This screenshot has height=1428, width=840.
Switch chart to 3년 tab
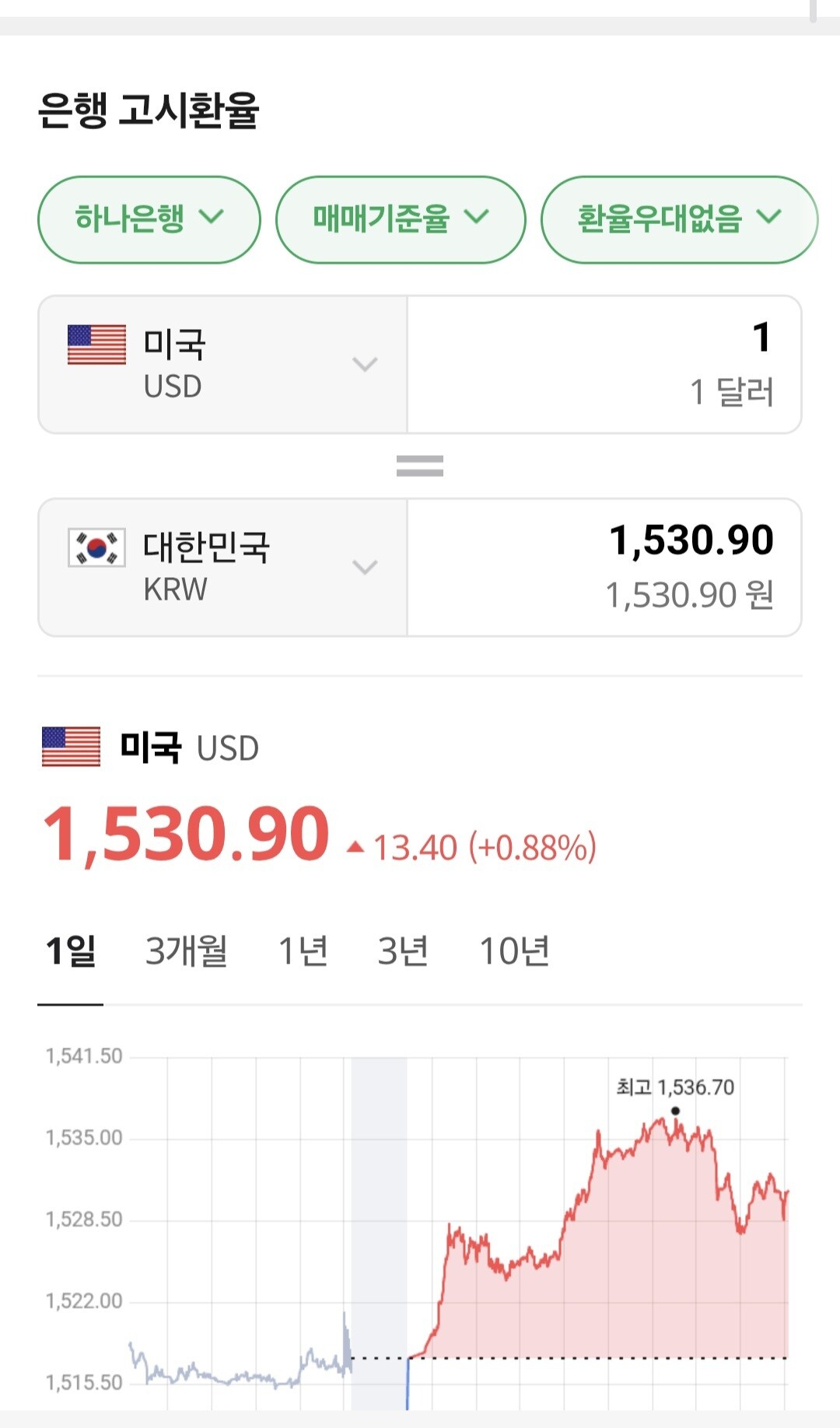tap(403, 951)
